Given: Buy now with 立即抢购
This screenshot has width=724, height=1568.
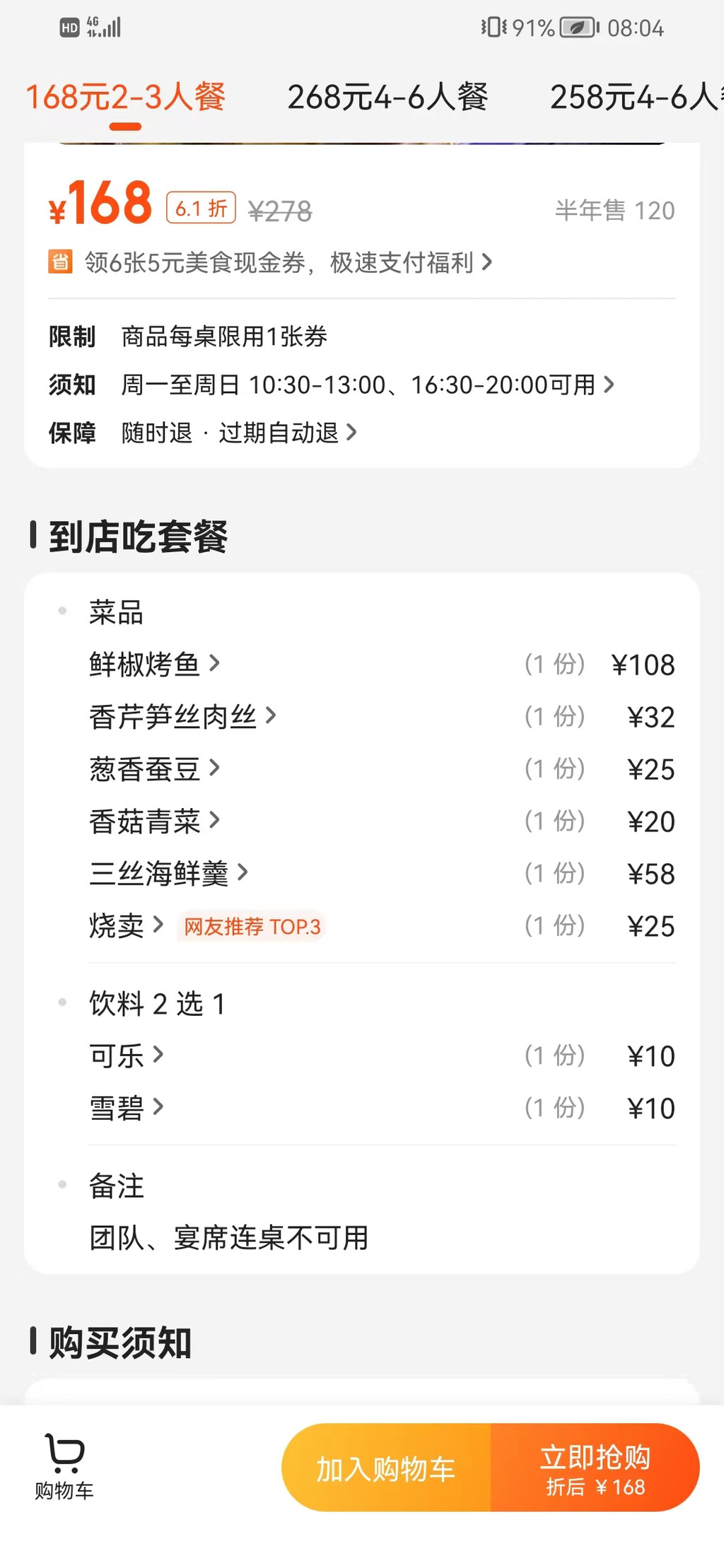Looking at the screenshot, I should click(x=595, y=1468).
